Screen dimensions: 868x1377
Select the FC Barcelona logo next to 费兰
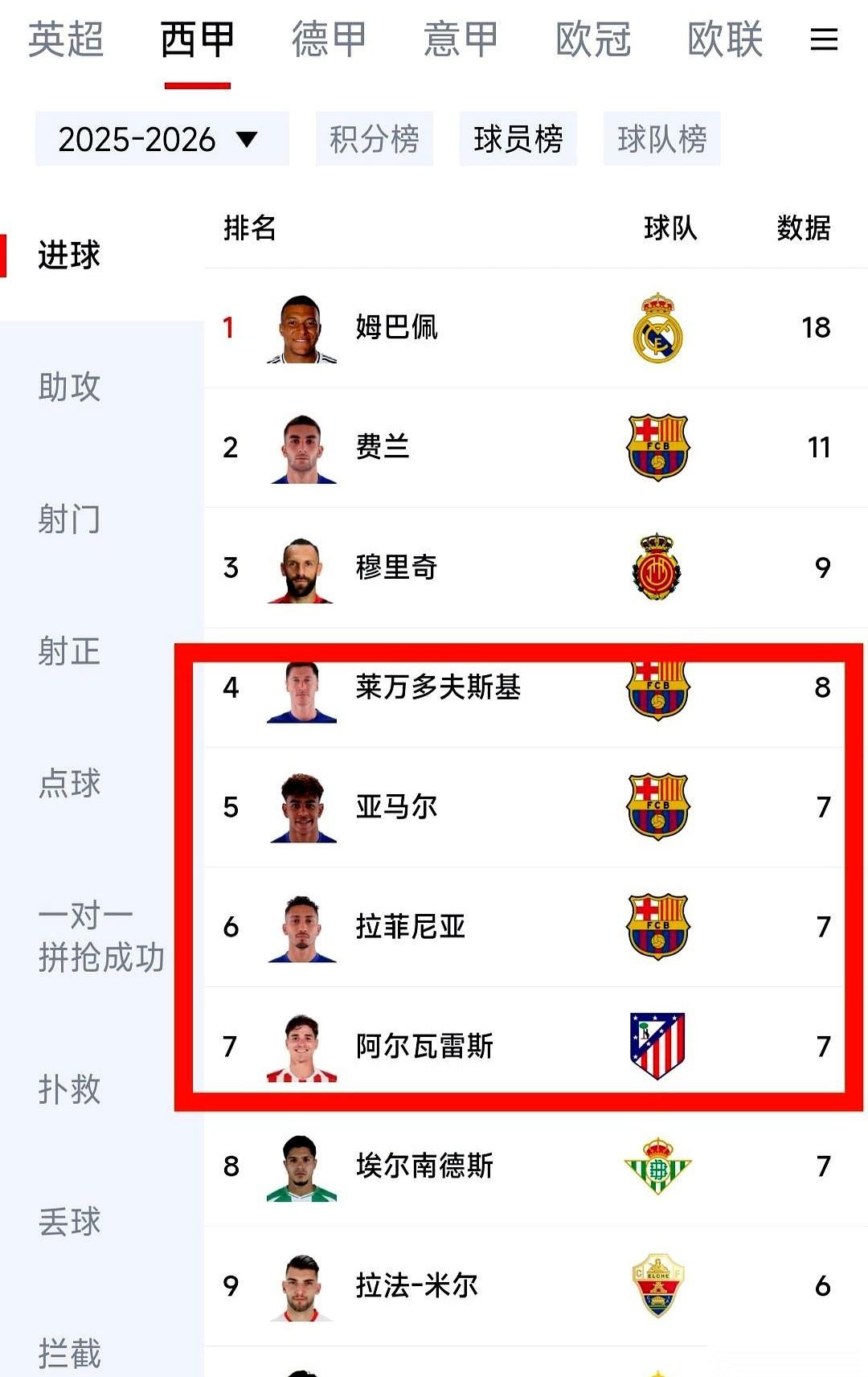point(659,448)
